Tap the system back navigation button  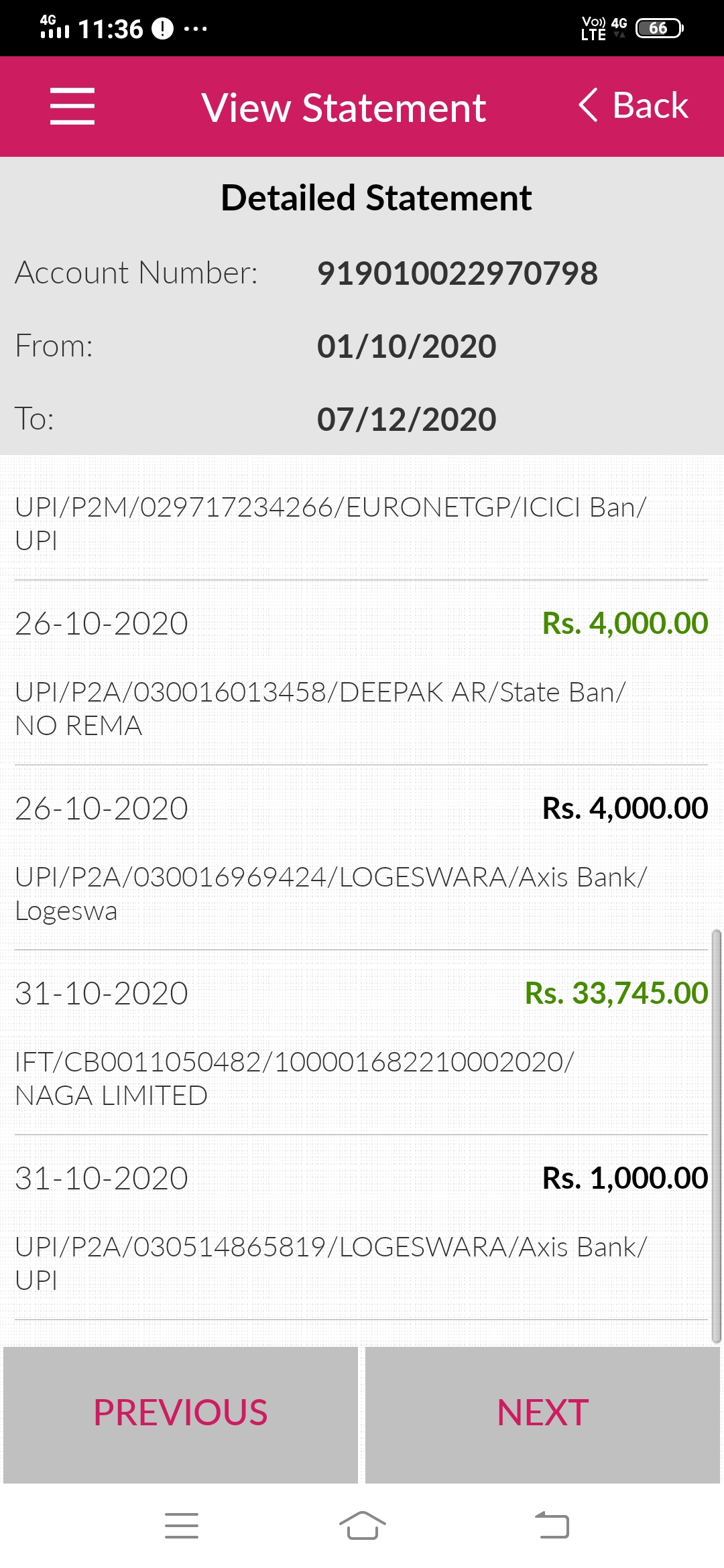point(552,1526)
